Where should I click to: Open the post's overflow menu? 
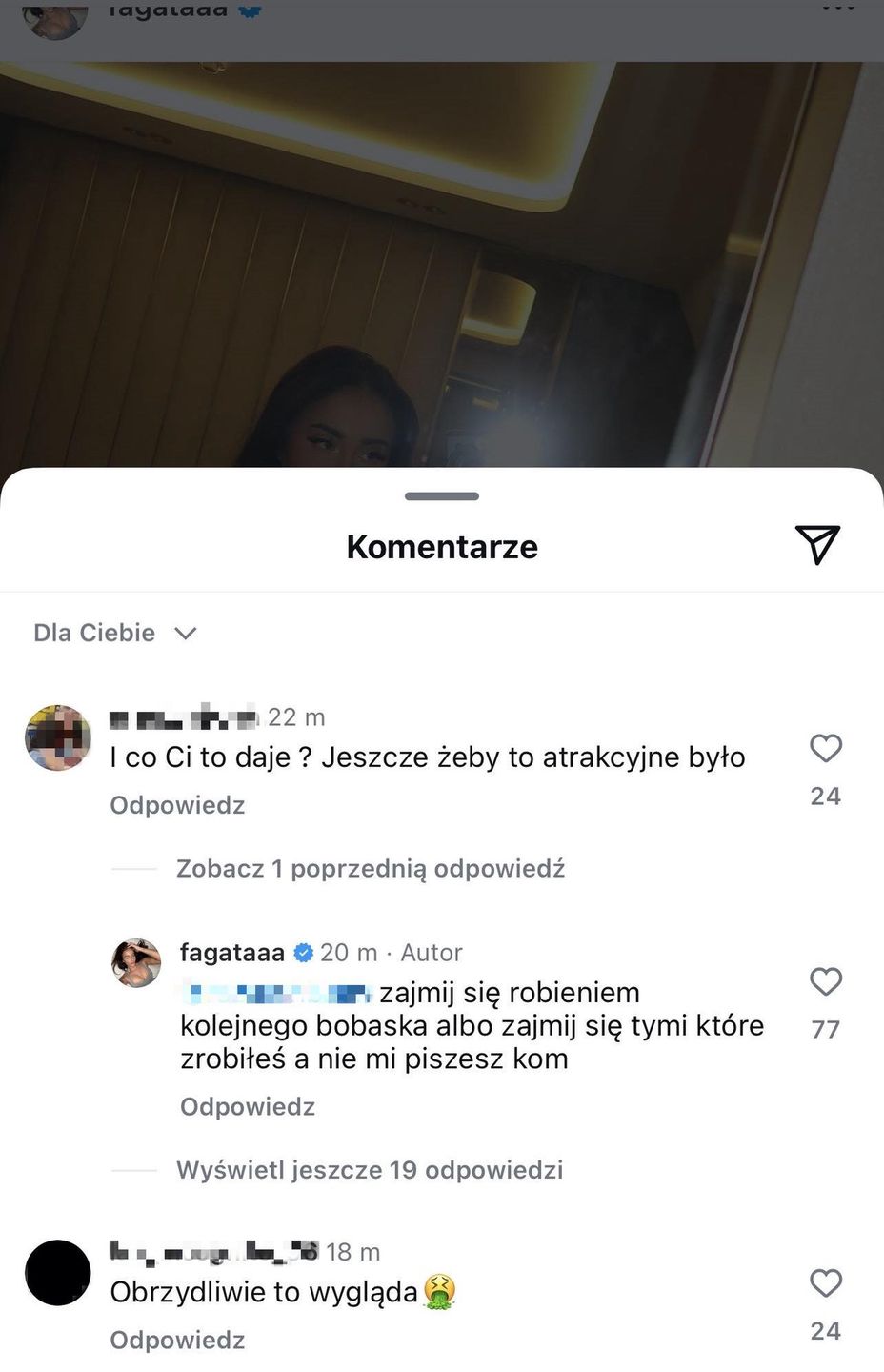click(x=838, y=8)
